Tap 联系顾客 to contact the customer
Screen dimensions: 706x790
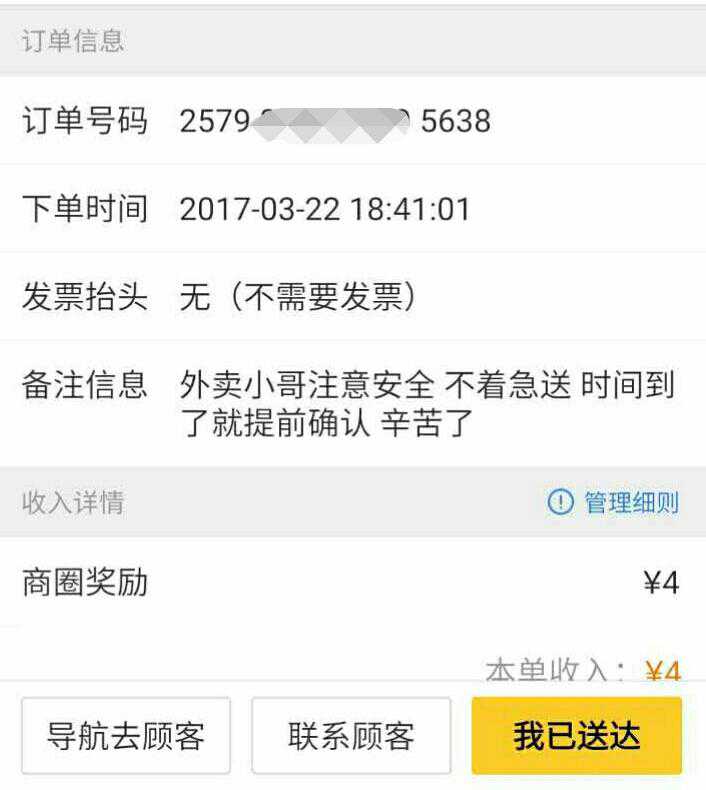click(x=351, y=736)
